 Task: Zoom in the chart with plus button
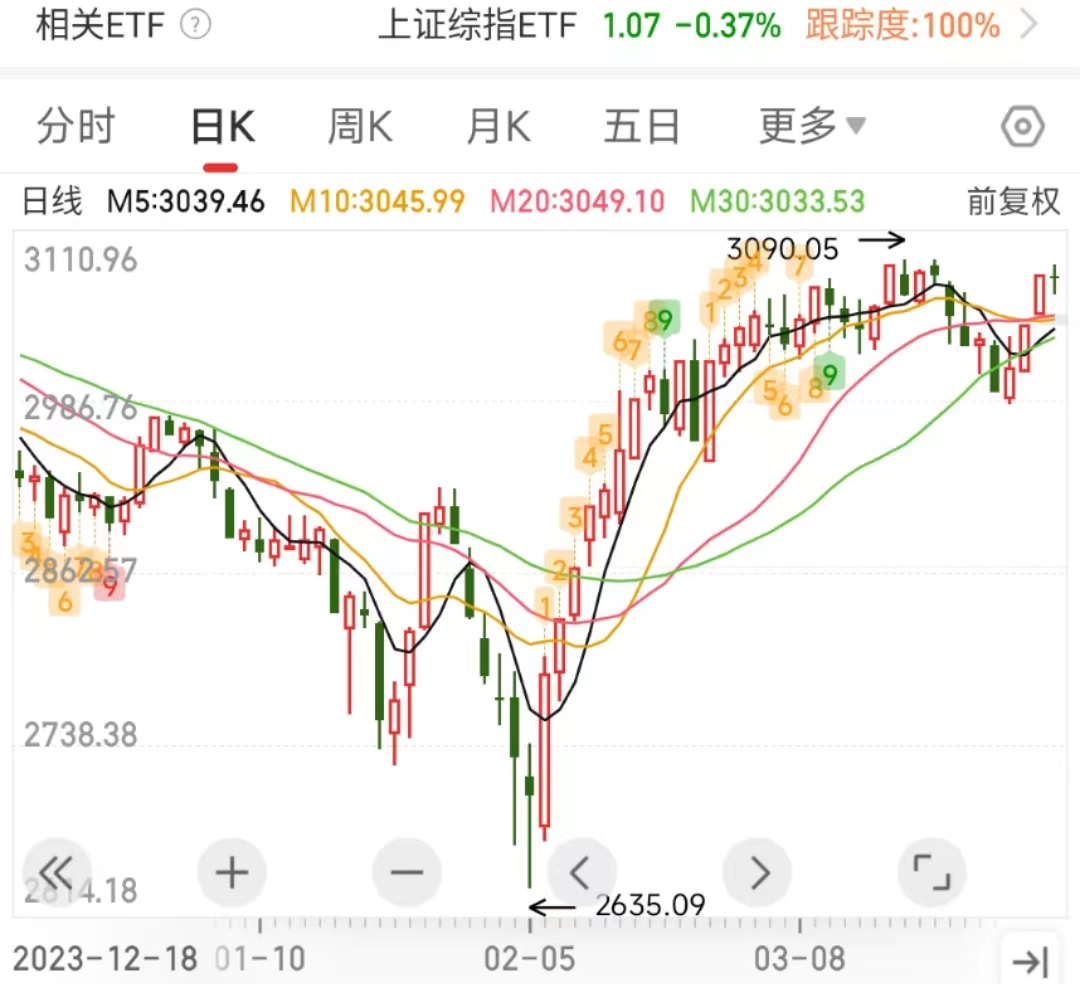click(232, 873)
